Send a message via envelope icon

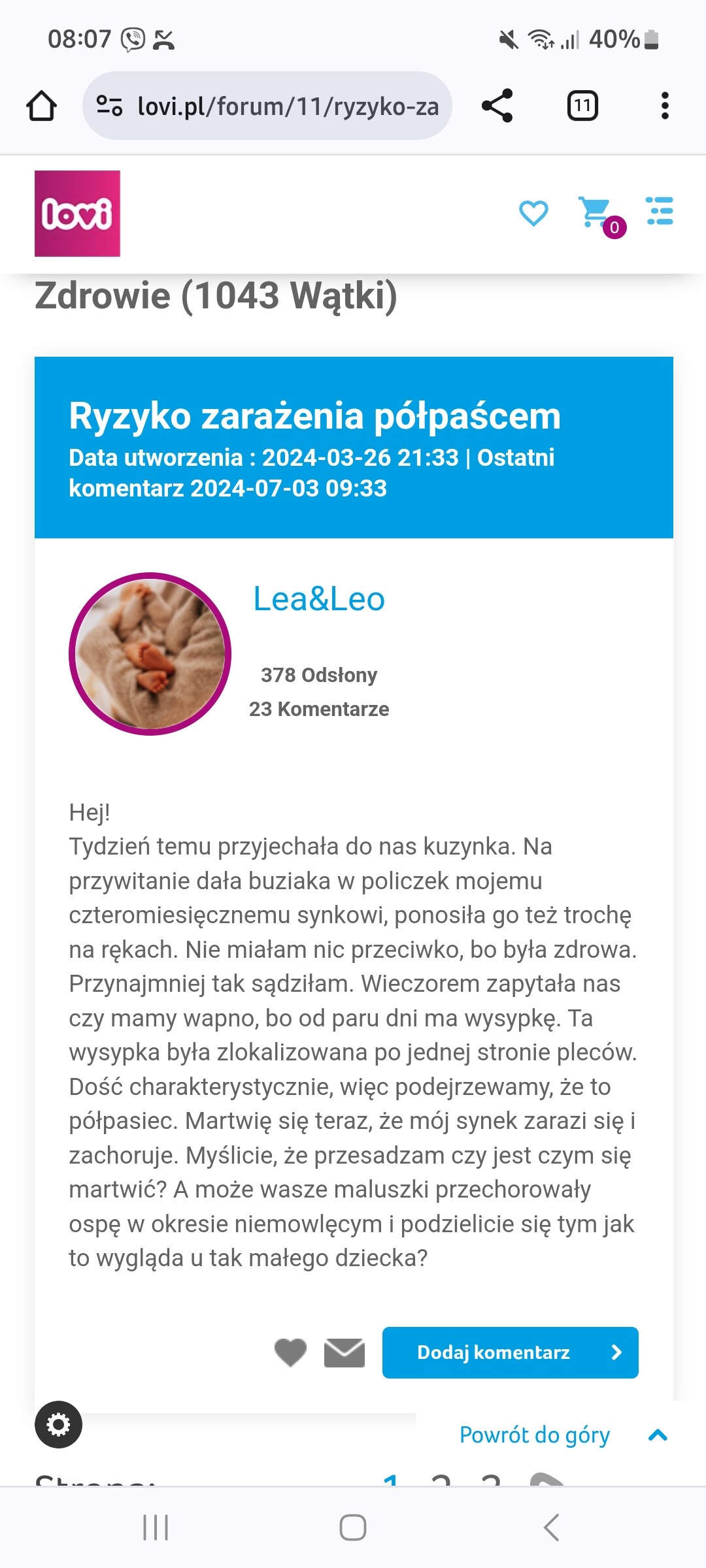pos(345,1352)
